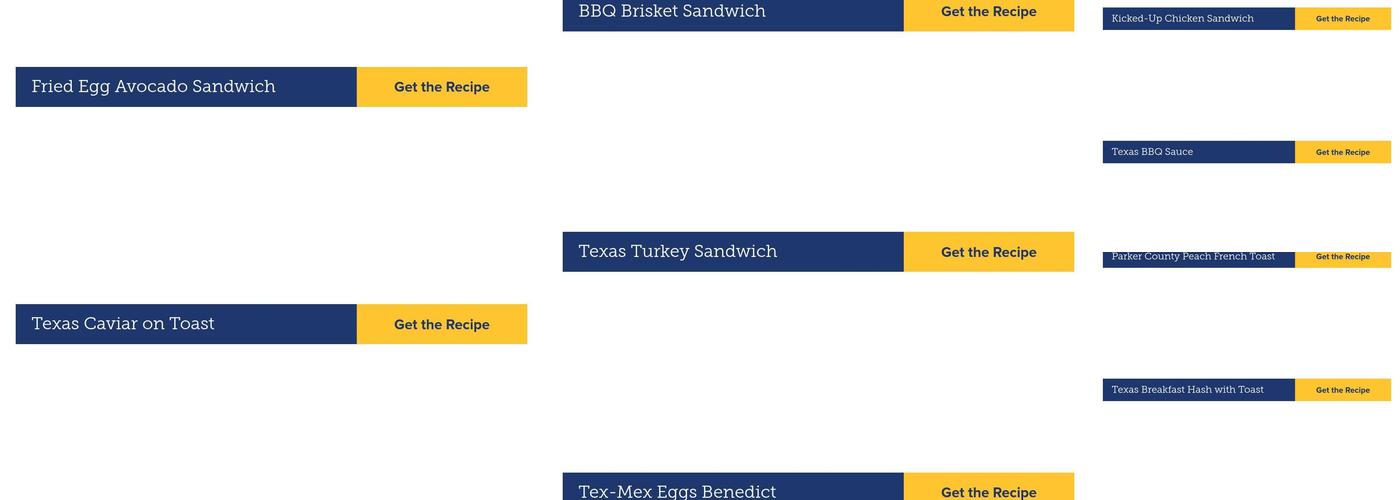Open the Kicked-Up Chicken Sandwich recipe

1342,19
